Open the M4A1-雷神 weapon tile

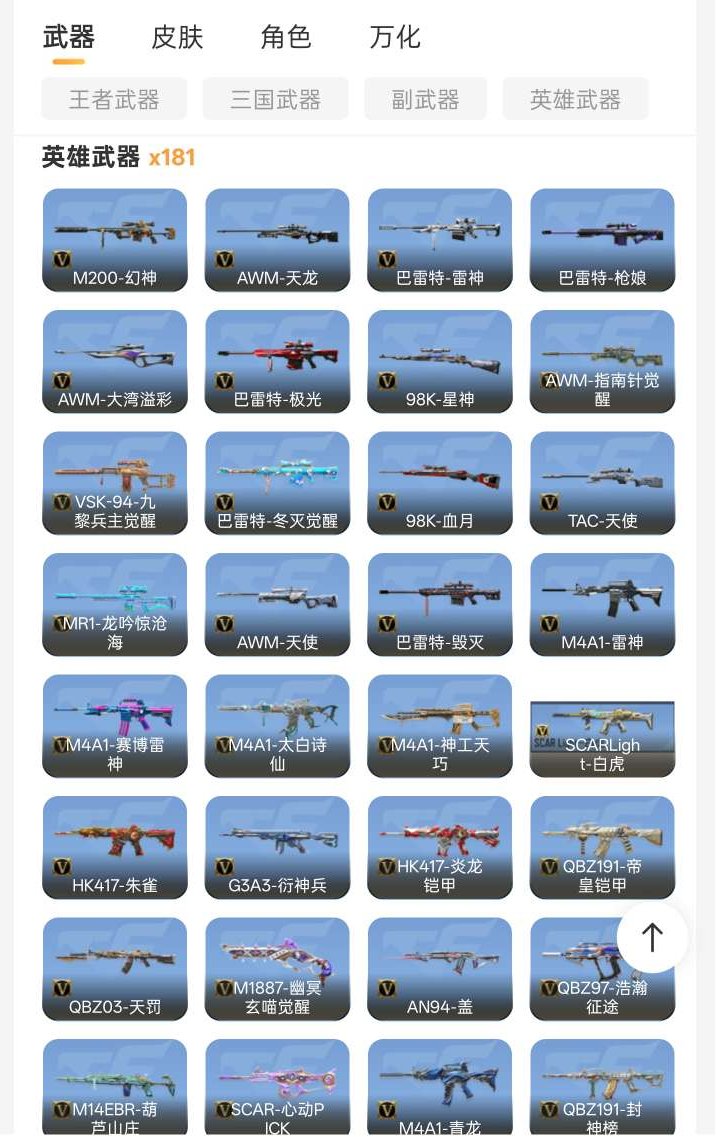(x=602, y=604)
